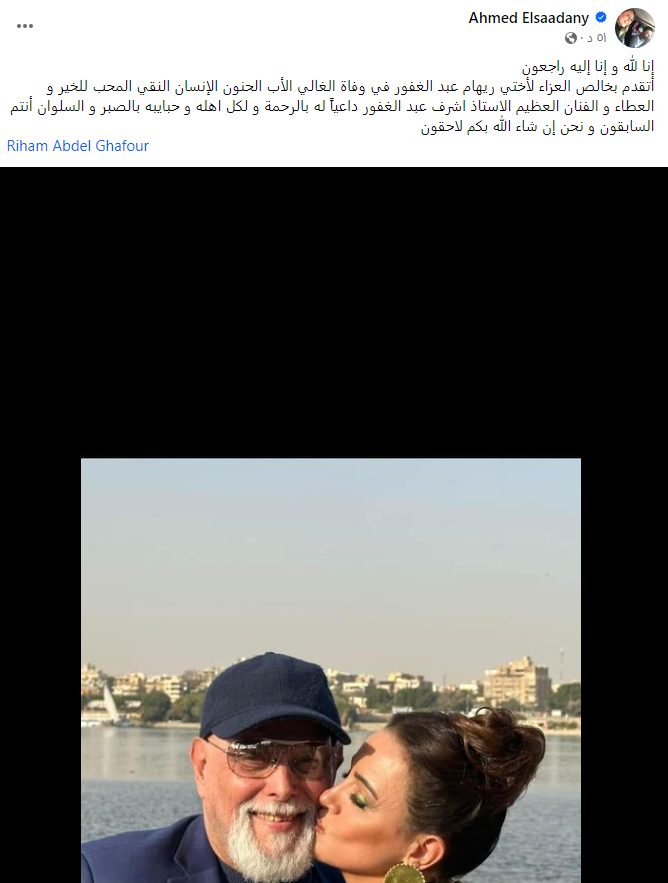
Task: Open the post options three-dot menu
Action: click(25, 26)
